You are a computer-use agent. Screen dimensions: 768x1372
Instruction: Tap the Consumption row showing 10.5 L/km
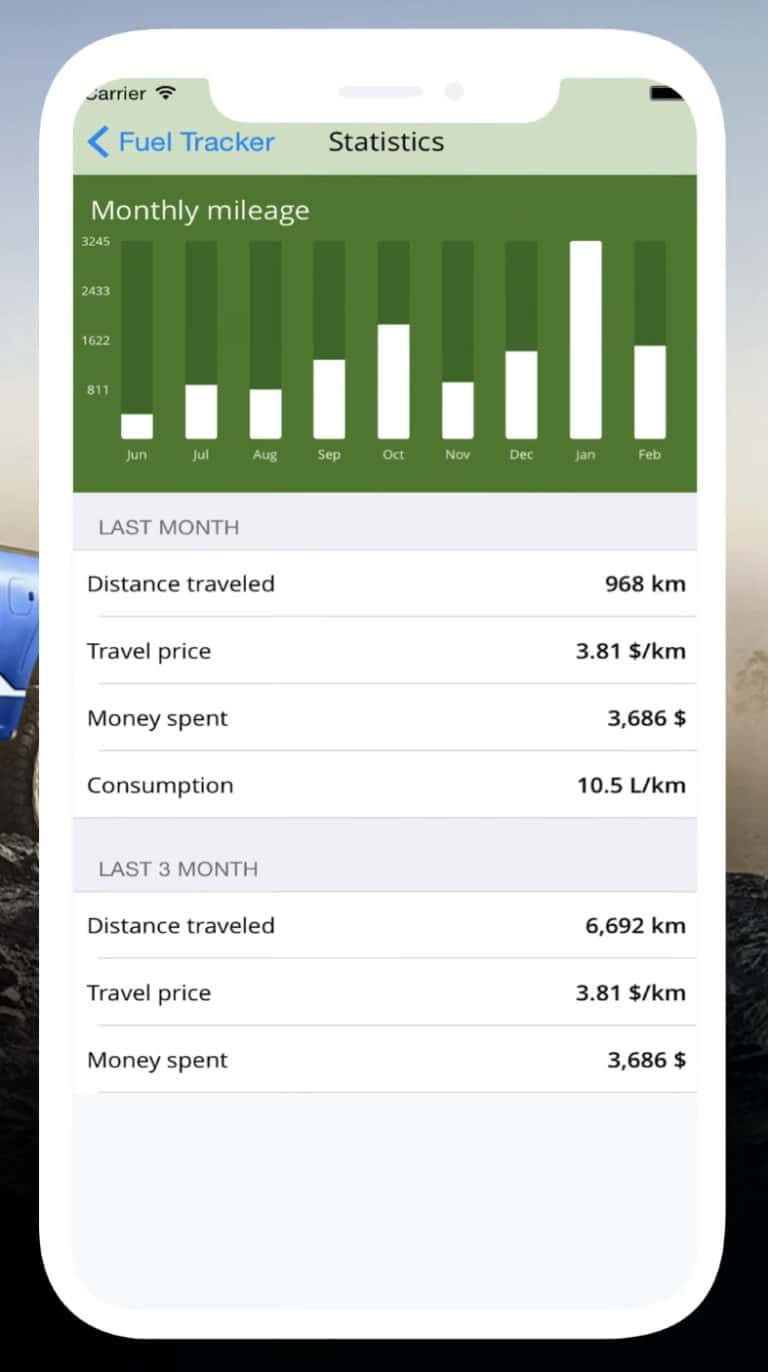point(384,785)
